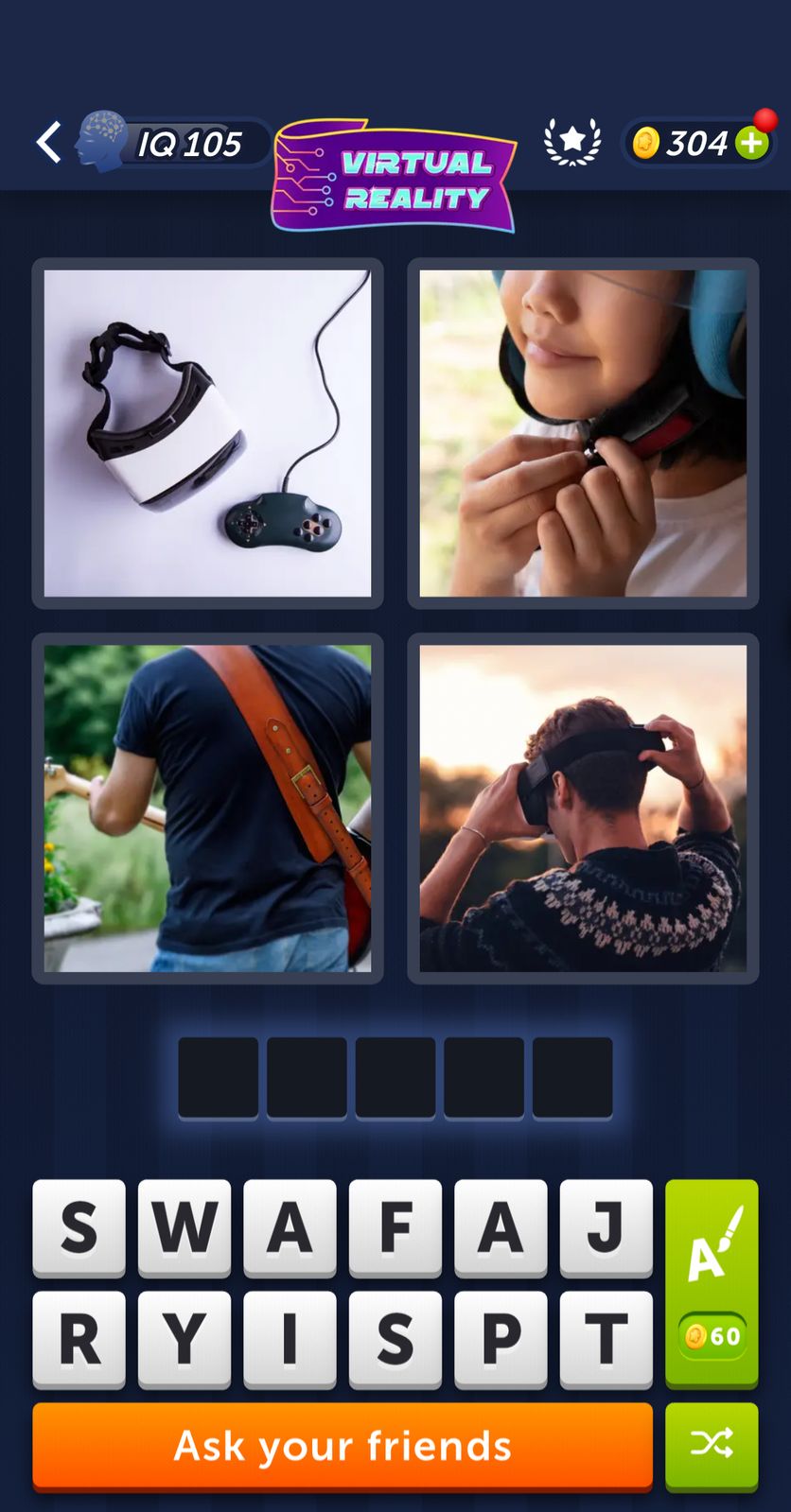Use the 60-coin letter reveal hint
791x1512 pixels.
coord(712,1283)
